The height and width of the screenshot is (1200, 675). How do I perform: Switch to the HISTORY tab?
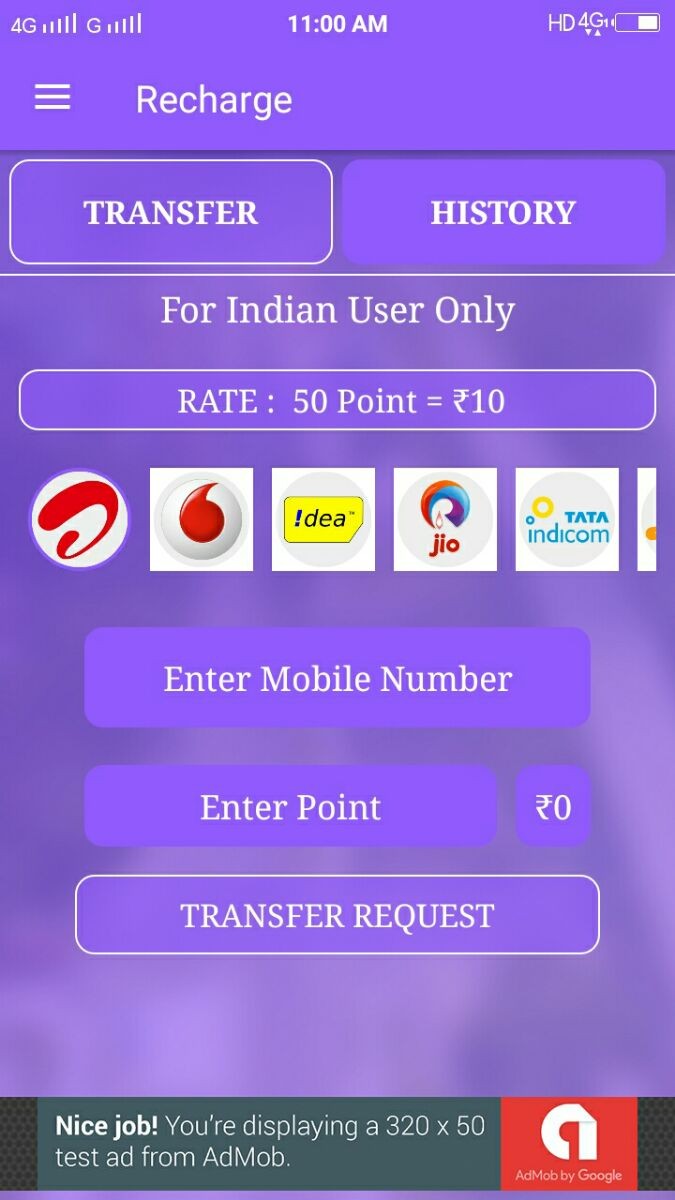503,212
